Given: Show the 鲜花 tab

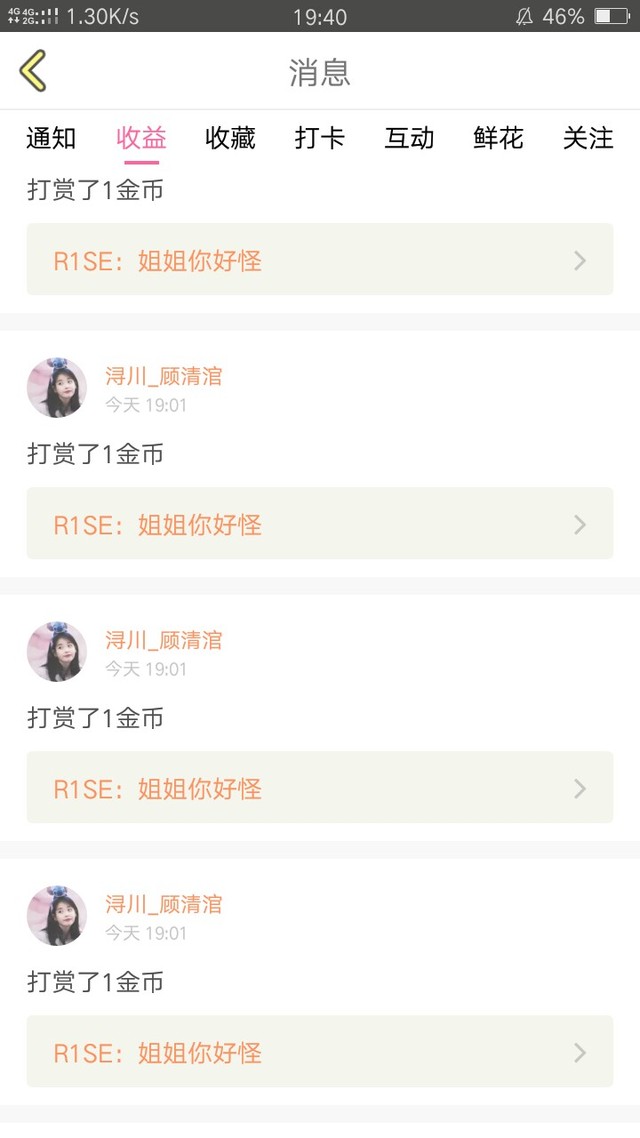Looking at the screenshot, I should point(498,138).
